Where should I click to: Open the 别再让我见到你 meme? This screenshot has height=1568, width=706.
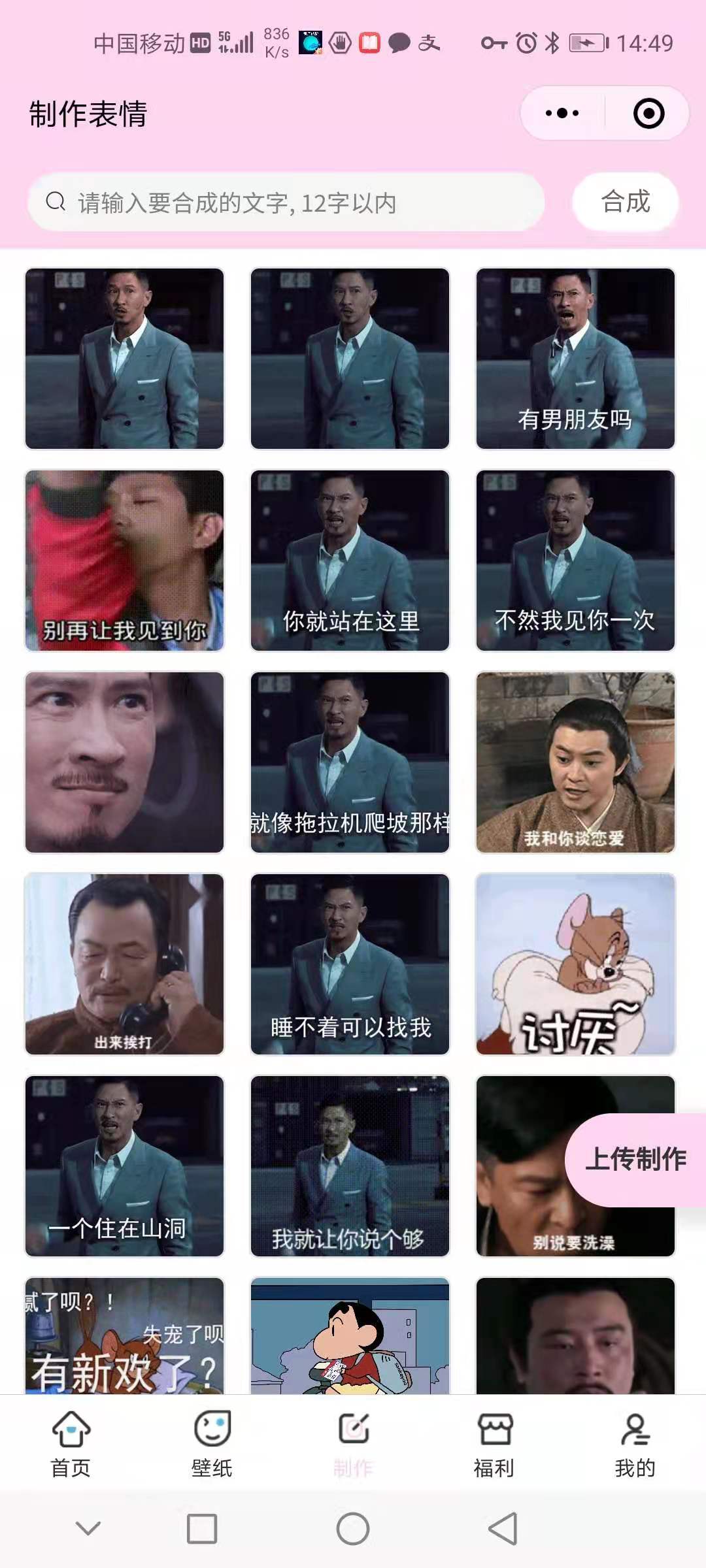click(124, 561)
